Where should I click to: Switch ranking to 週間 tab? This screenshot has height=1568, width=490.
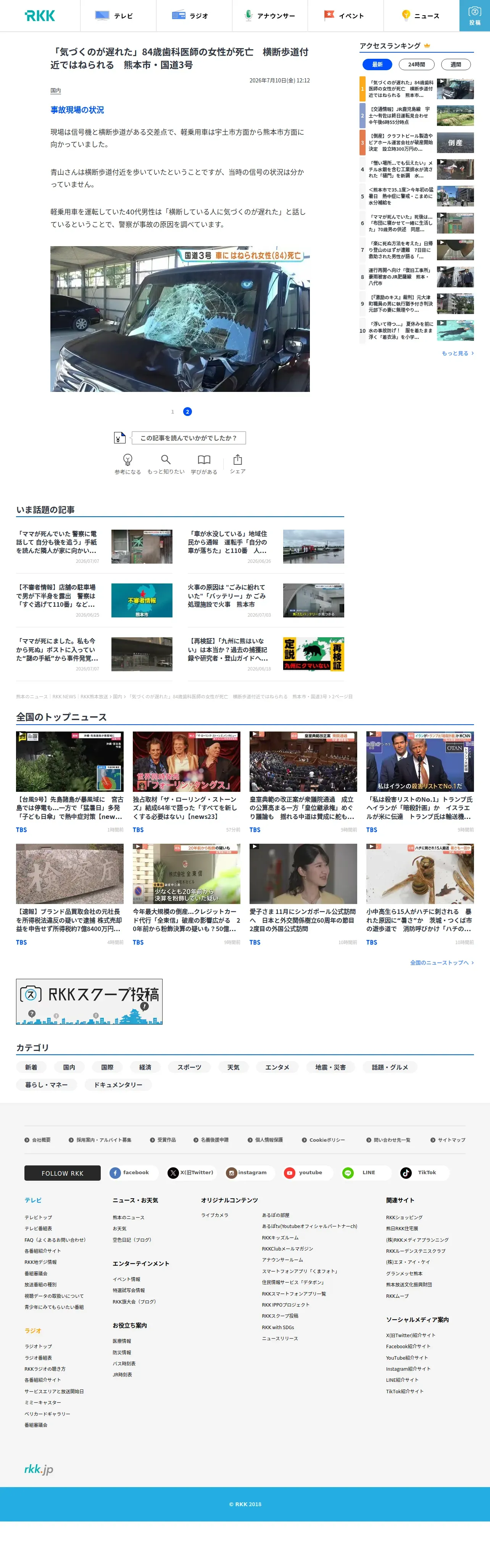coord(455,64)
